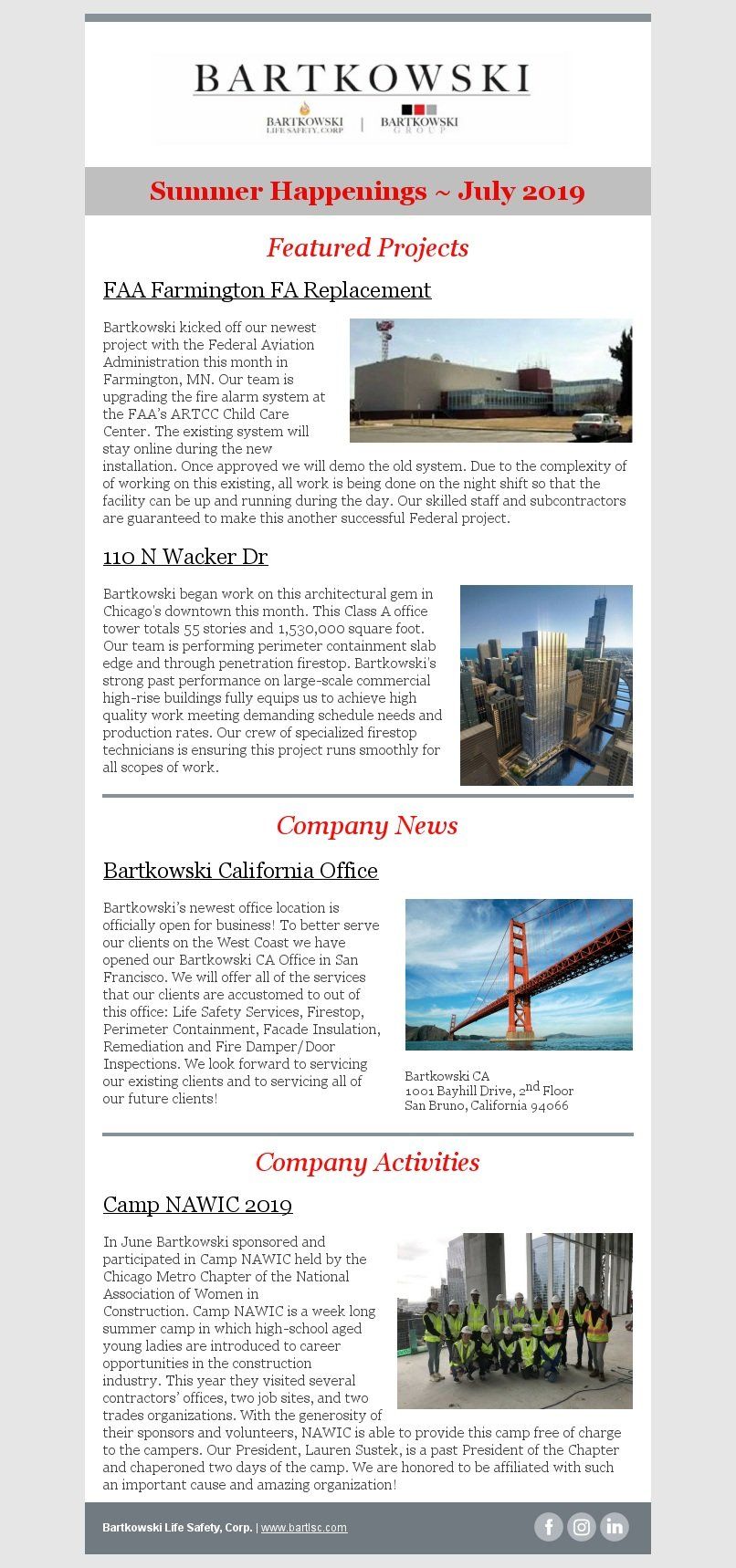The width and height of the screenshot is (736, 1568).
Task: Open the Camp NAWIC 2019 link
Action: point(197,1205)
